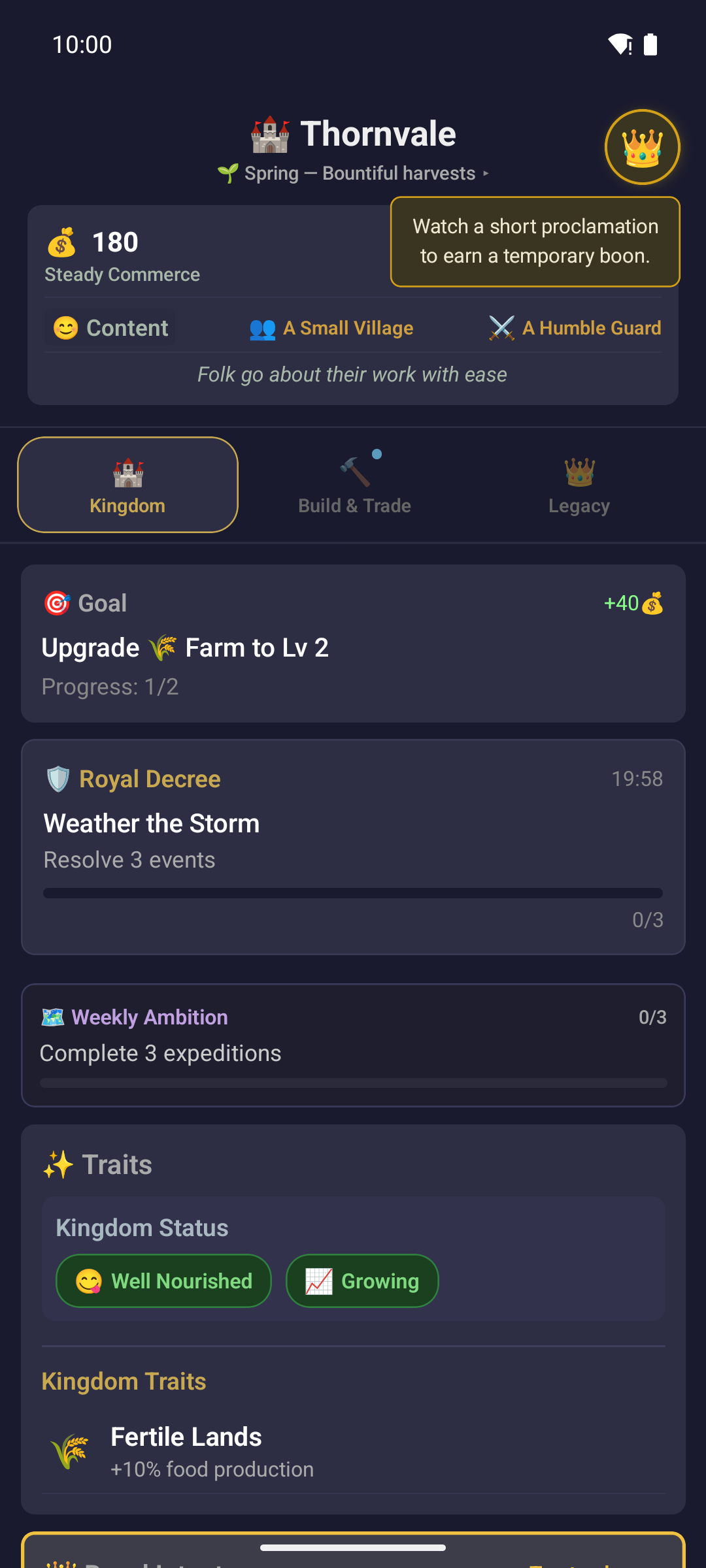Screen dimensions: 706x1568
Task: Switch to the Legacy tab
Action: pyautogui.click(x=579, y=484)
